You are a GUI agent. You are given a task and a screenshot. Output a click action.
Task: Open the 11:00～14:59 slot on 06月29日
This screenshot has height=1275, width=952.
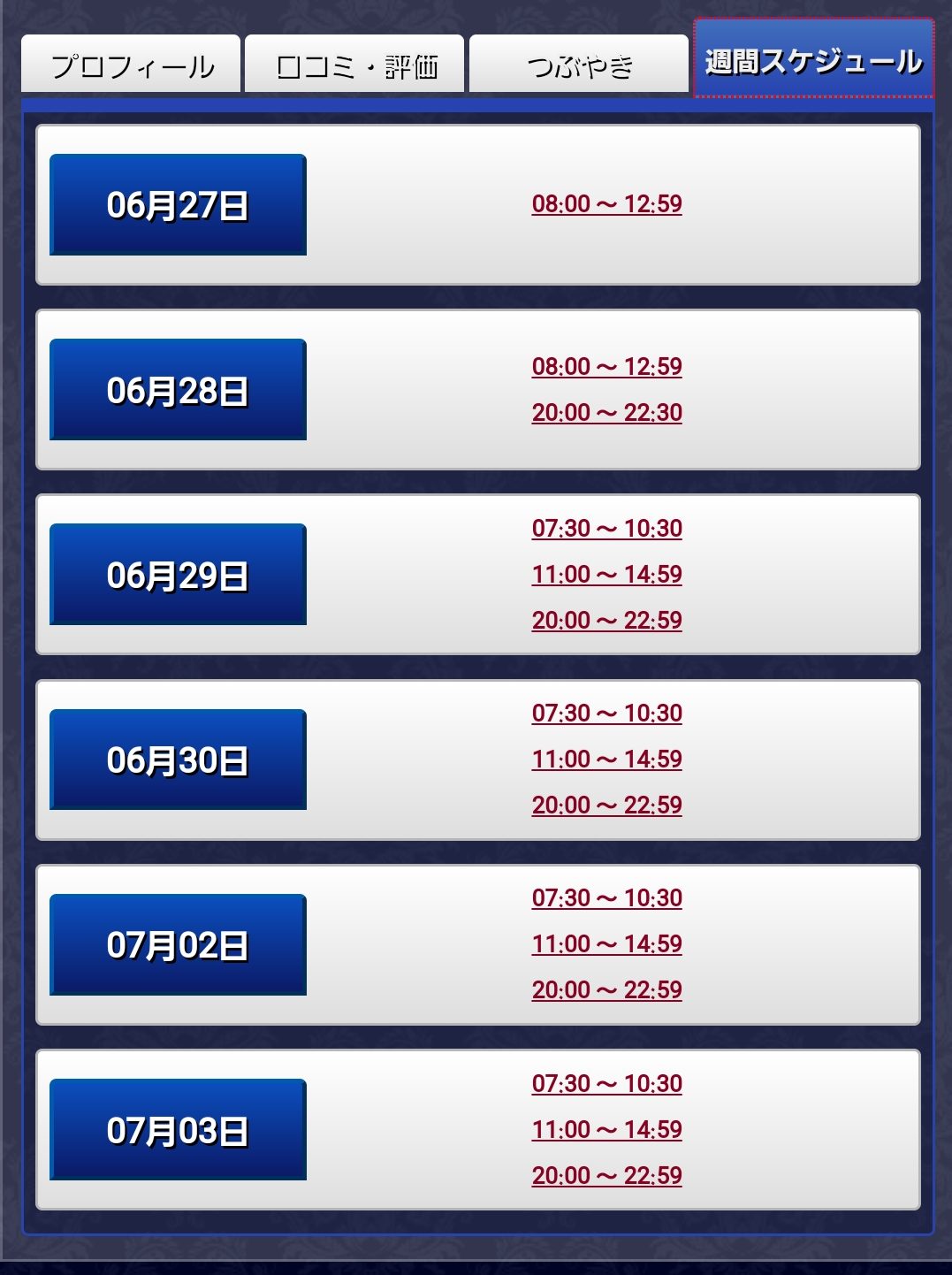[x=606, y=575]
